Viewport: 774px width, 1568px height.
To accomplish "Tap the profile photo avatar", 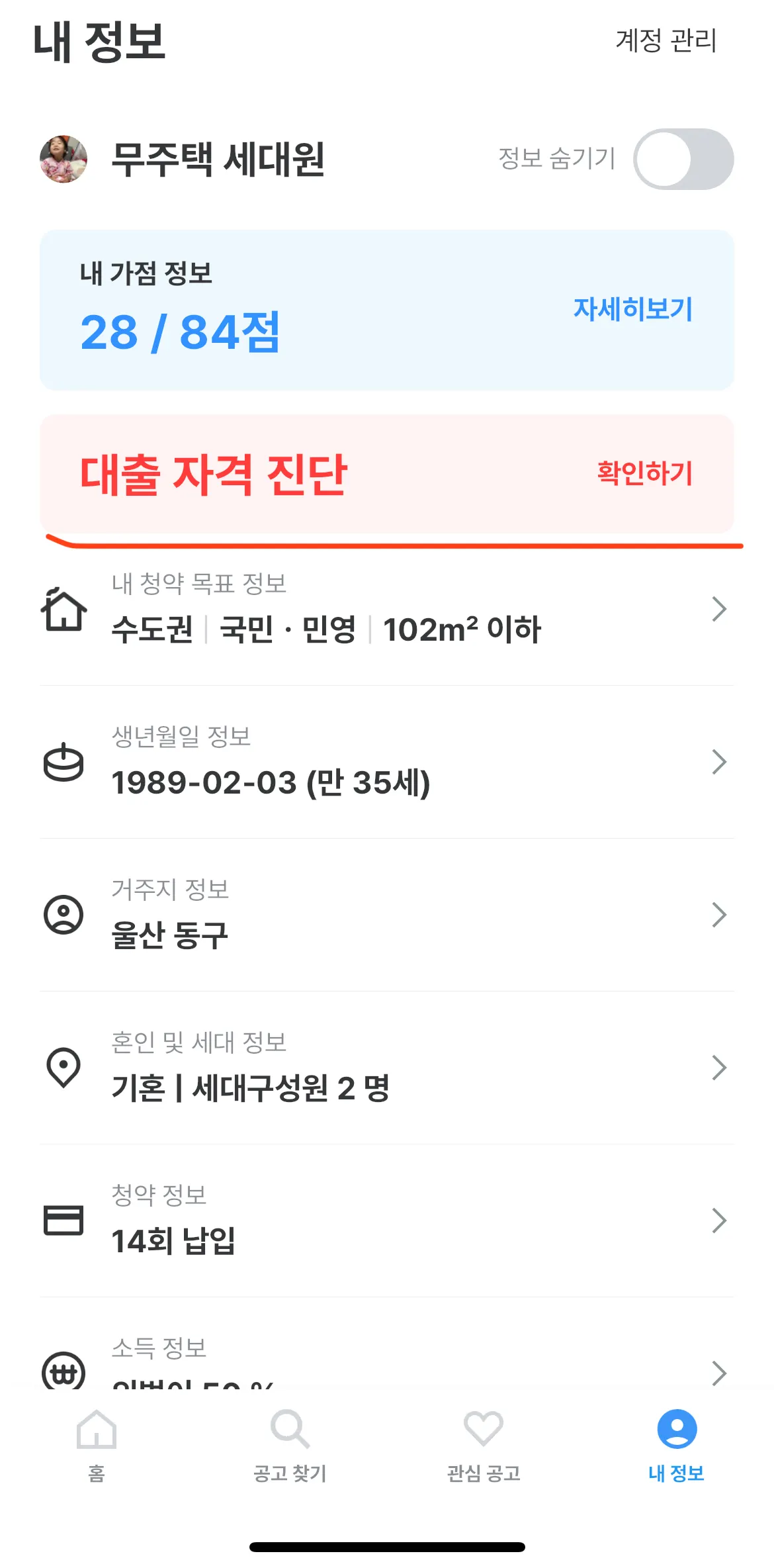I will tap(64, 159).
